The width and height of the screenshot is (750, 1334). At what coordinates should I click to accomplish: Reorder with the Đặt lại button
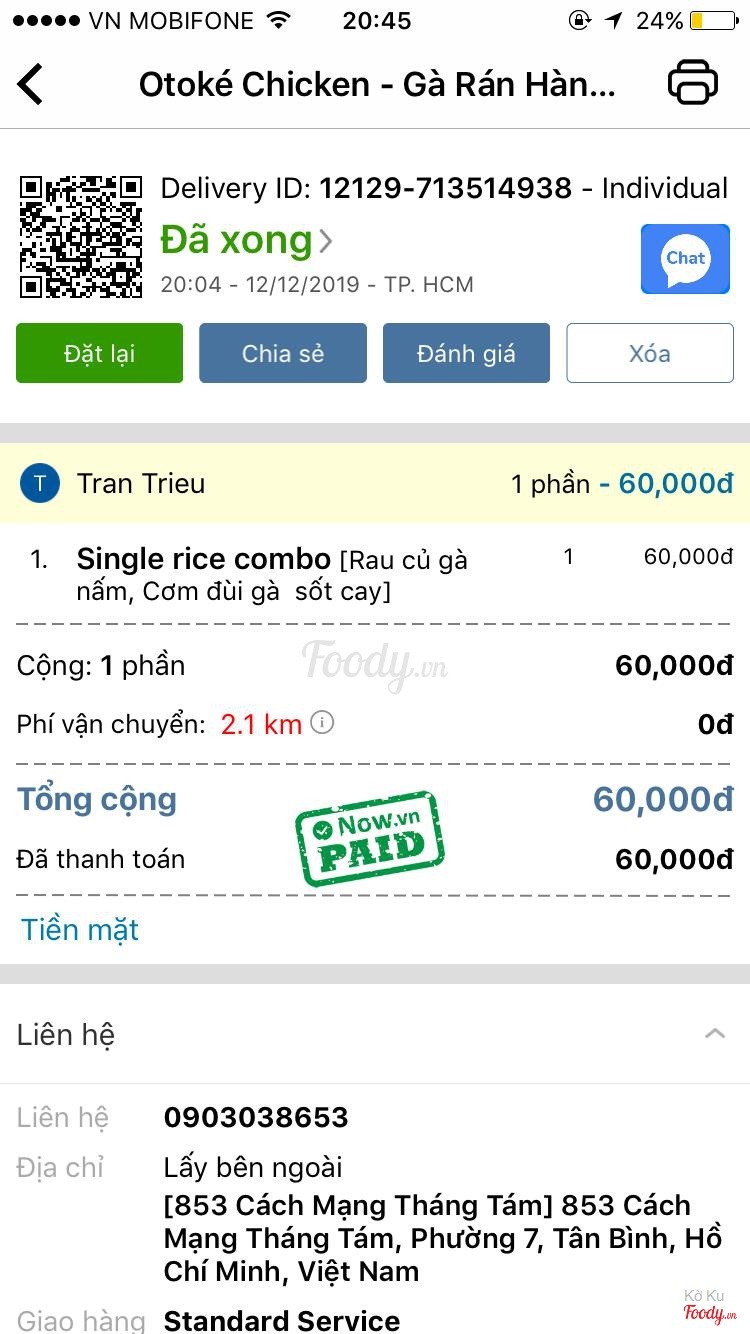(x=99, y=353)
